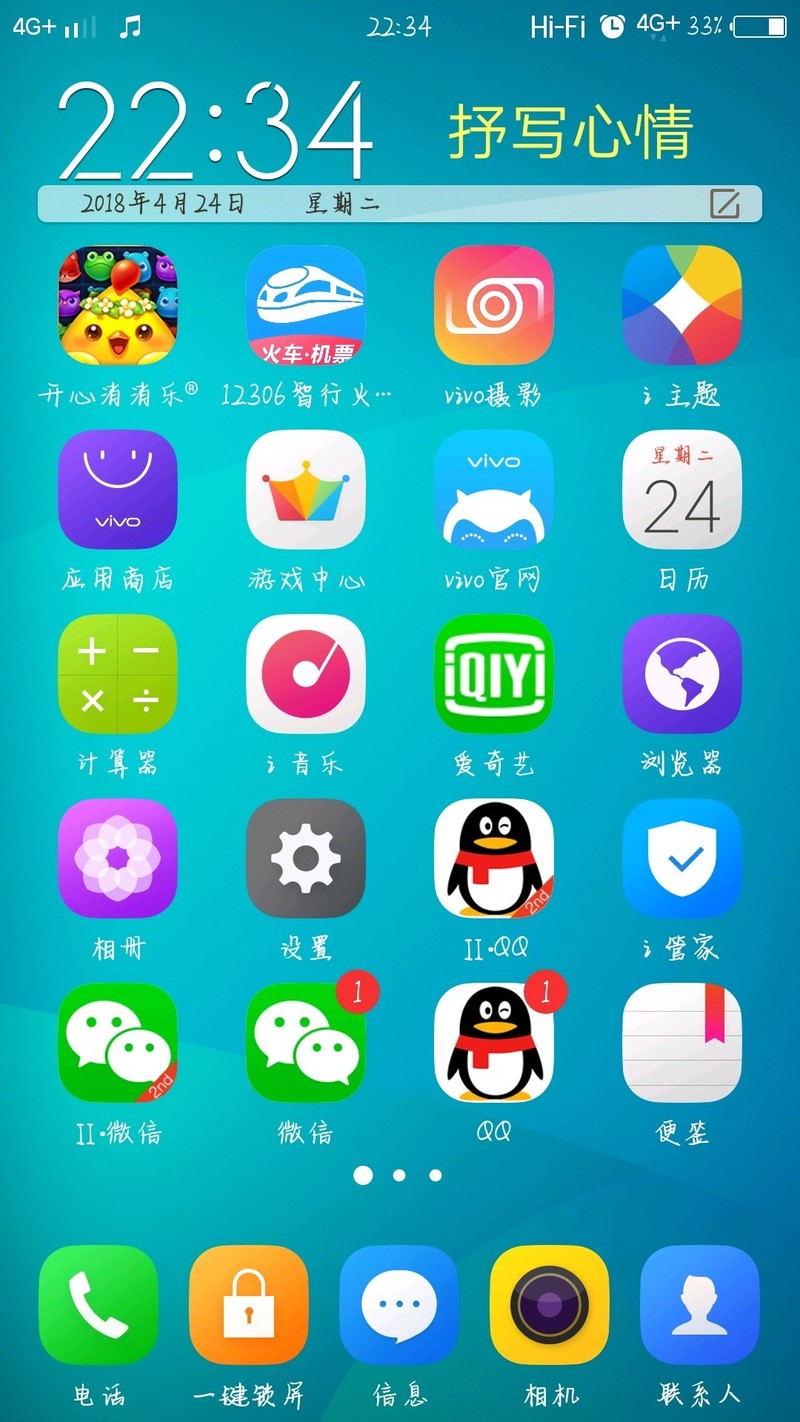Open the 浏览器 browser
Image resolution: width=800 pixels, height=1422 pixels.
pos(681,675)
